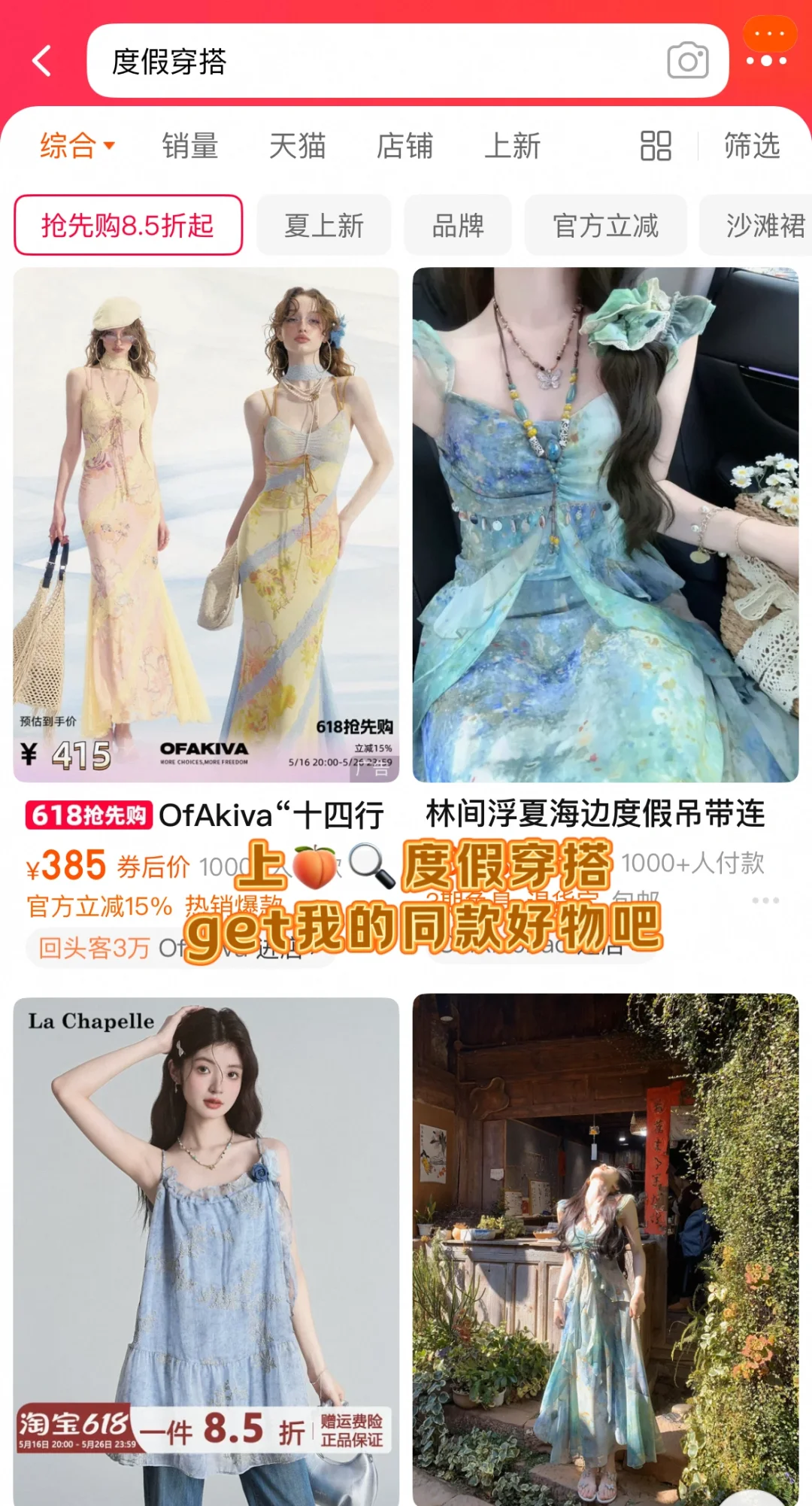812x1506 pixels.
Task: Select the 抢先购8.5折起 chip
Action: pos(128,225)
